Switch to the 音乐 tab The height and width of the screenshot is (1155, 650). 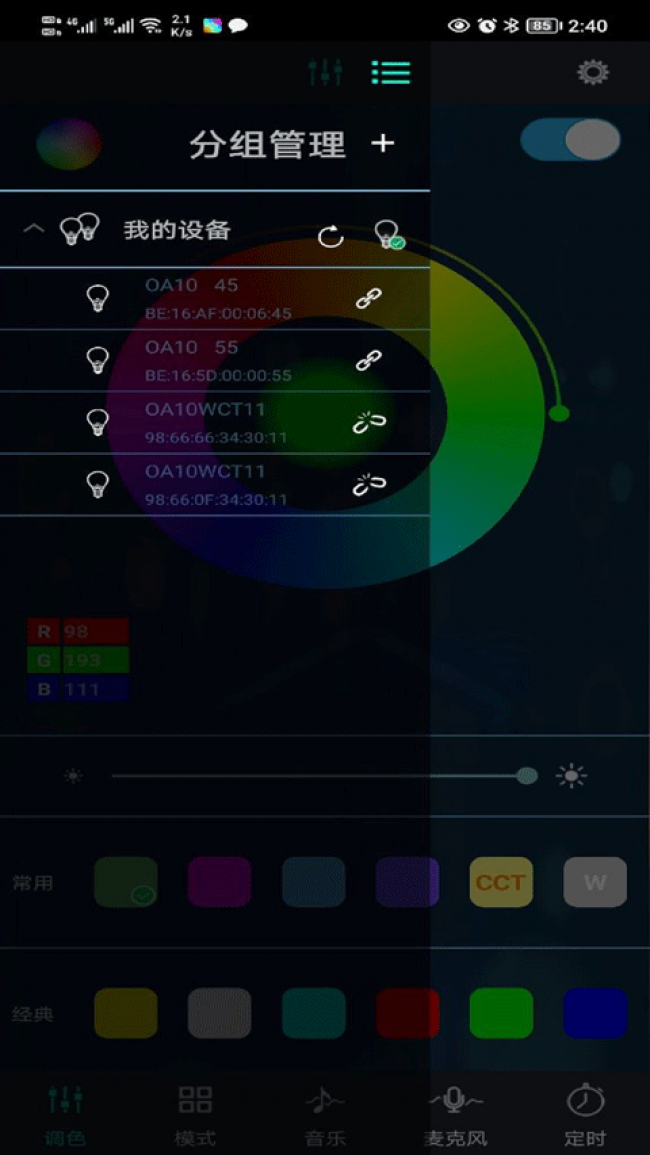[325, 1115]
